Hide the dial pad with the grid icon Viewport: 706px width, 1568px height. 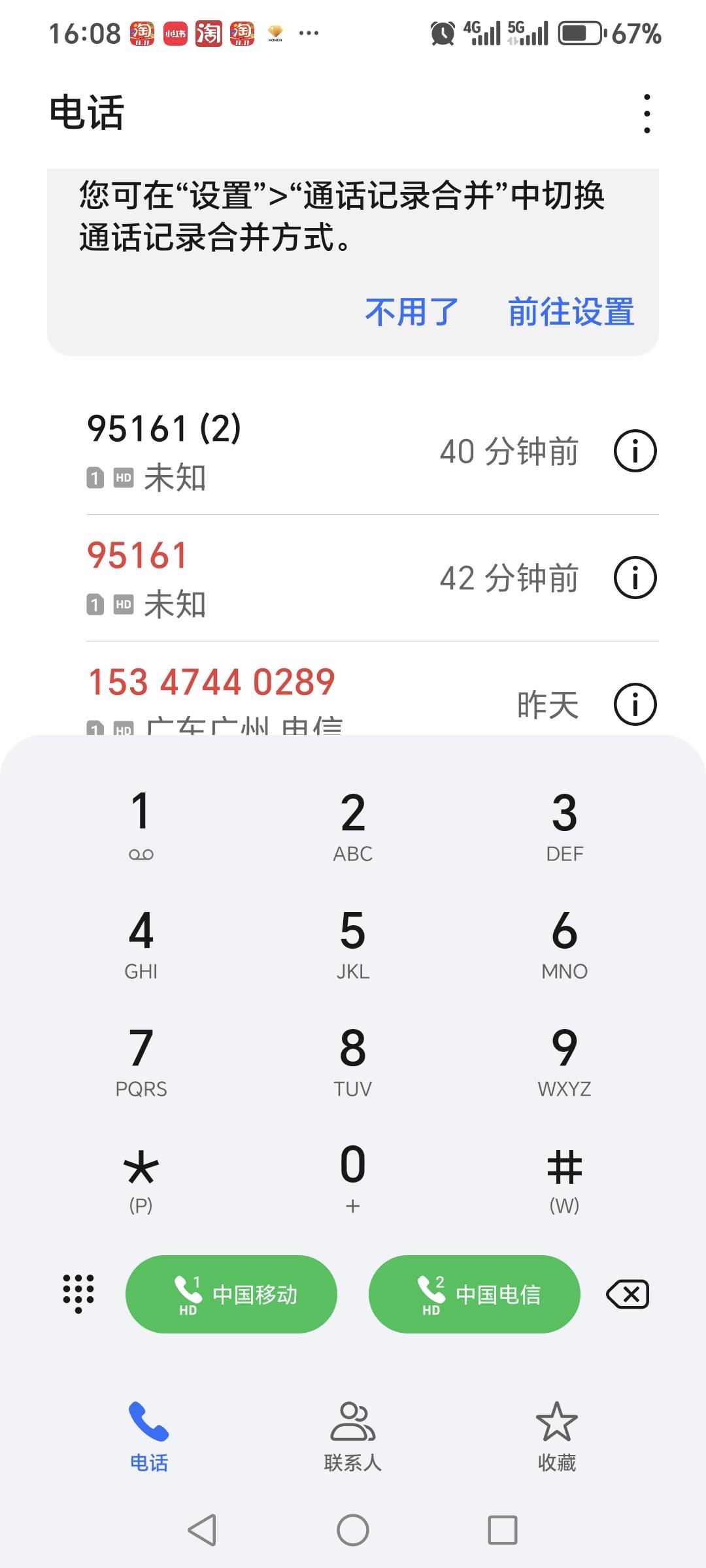[x=78, y=1294]
